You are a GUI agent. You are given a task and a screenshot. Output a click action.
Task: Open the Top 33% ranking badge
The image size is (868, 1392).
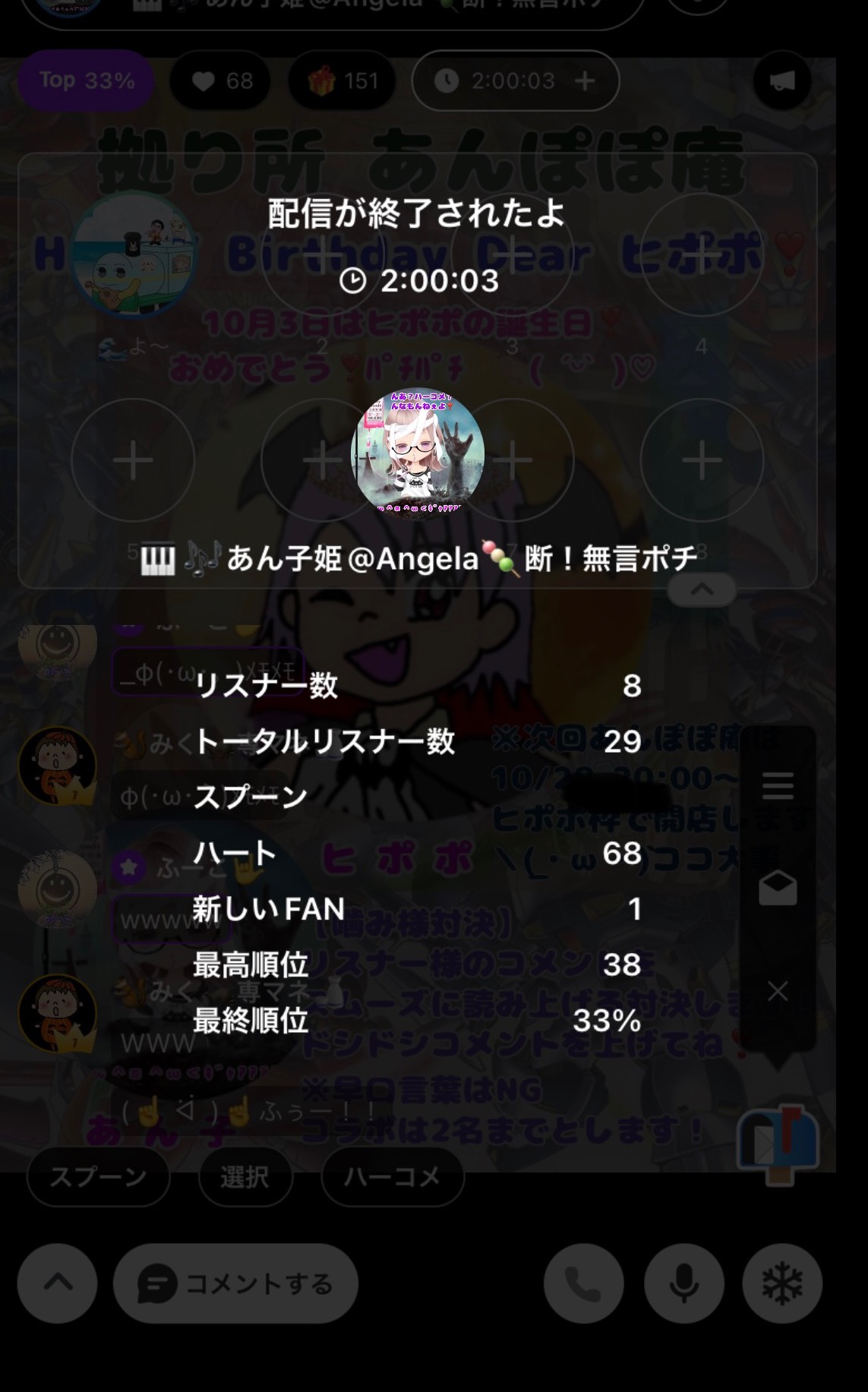tap(86, 80)
